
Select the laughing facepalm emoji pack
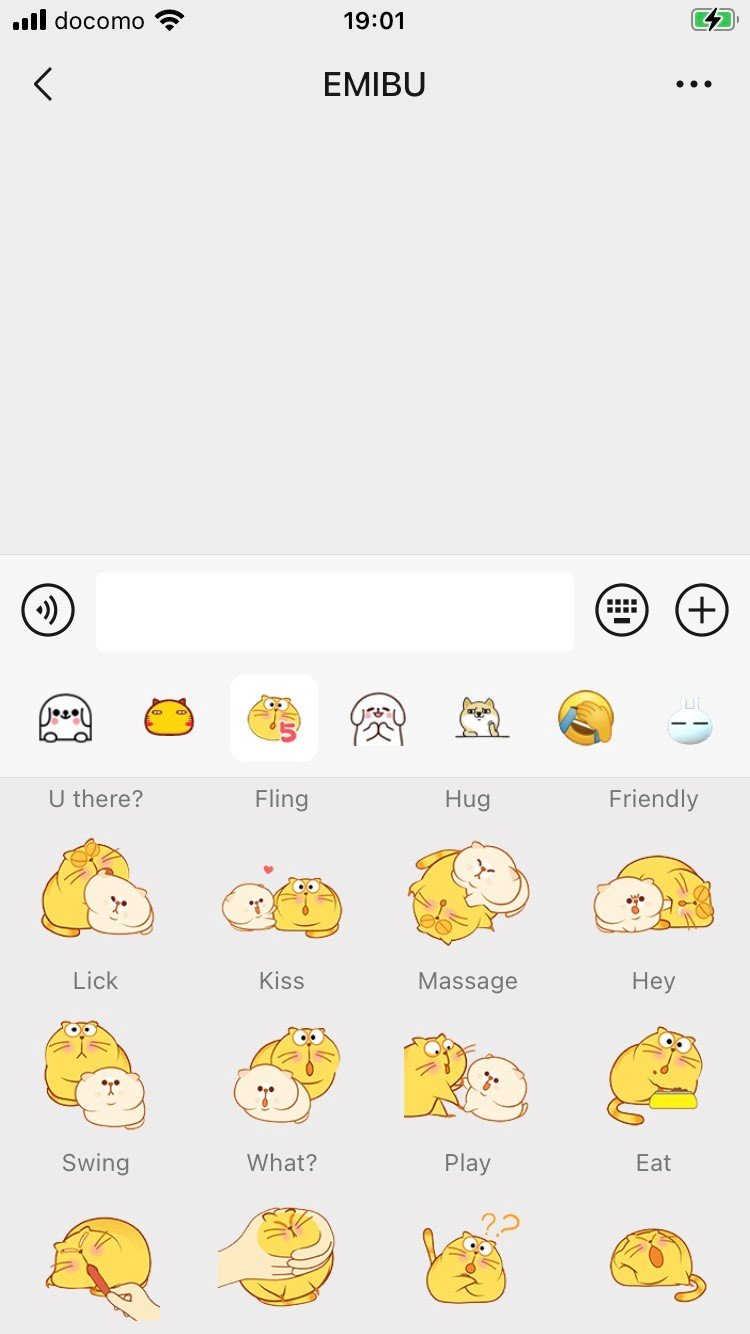(586, 718)
